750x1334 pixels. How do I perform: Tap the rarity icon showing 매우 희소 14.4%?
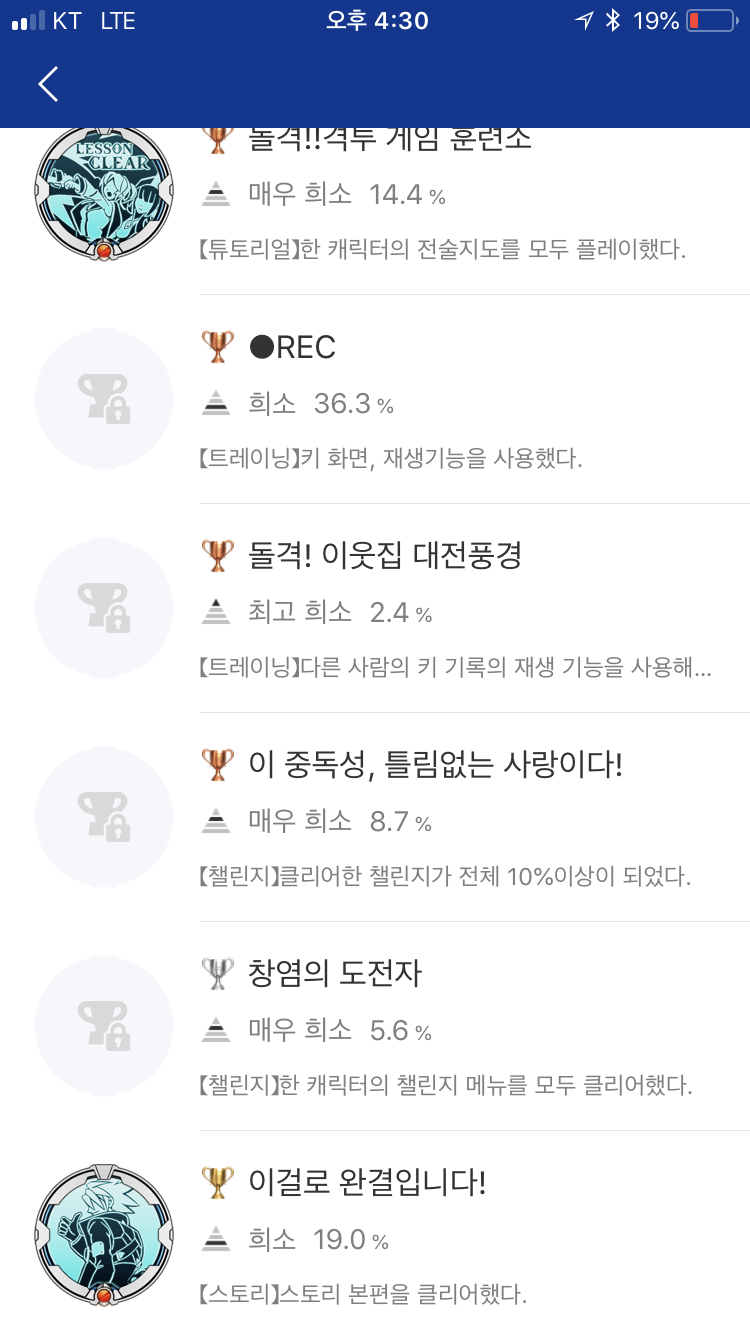coord(218,194)
